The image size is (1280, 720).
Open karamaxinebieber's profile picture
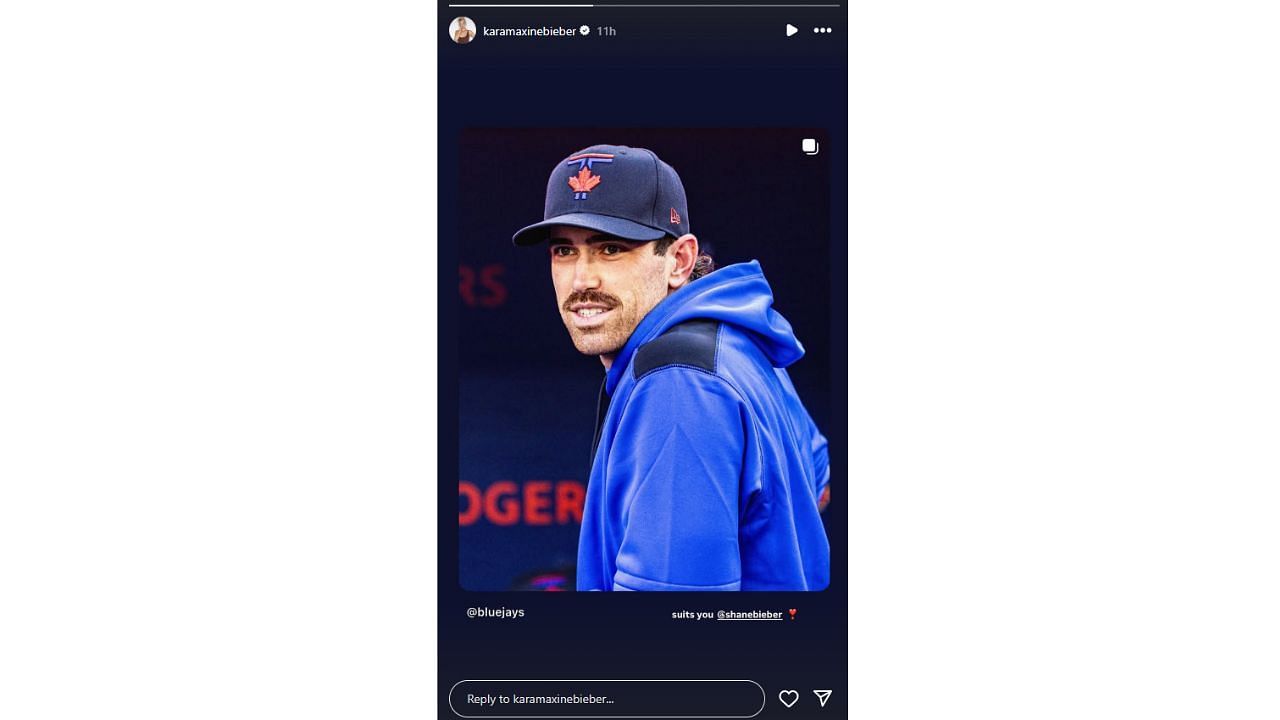click(x=462, y=30)
